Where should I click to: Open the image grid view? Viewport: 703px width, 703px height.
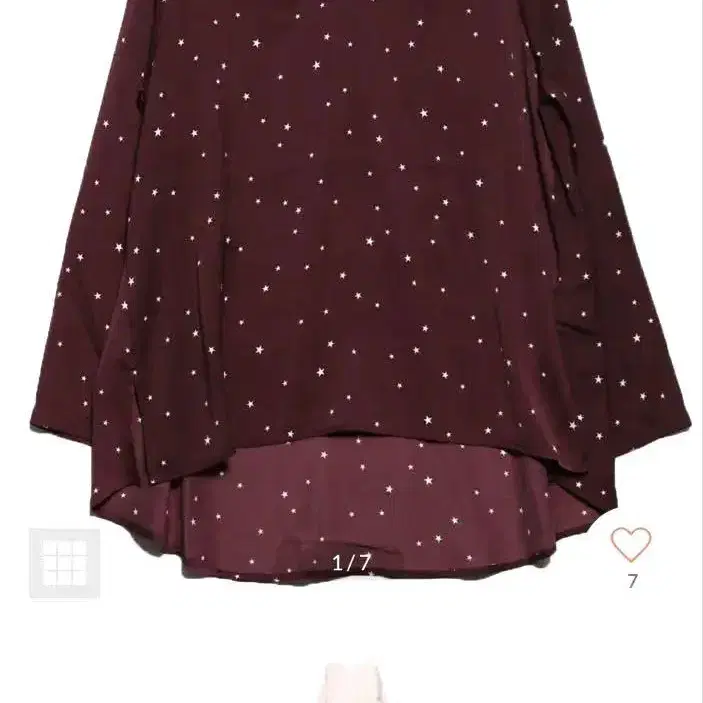tap(65, 564)
